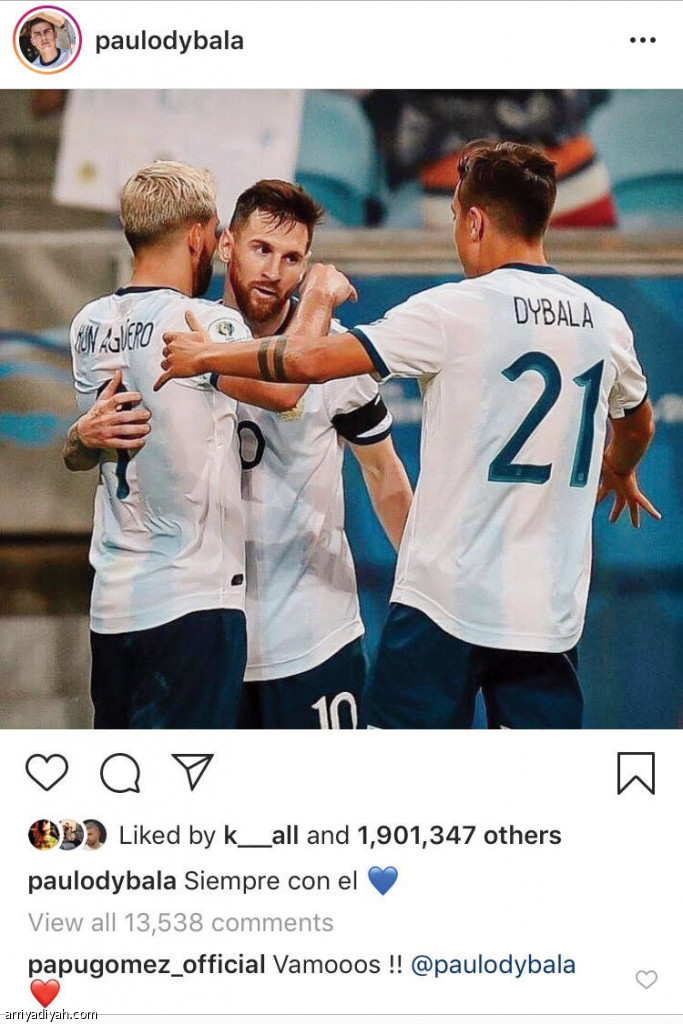Save the post with bookmark icon
683x1024 pixels.
(x=635, y=773)
